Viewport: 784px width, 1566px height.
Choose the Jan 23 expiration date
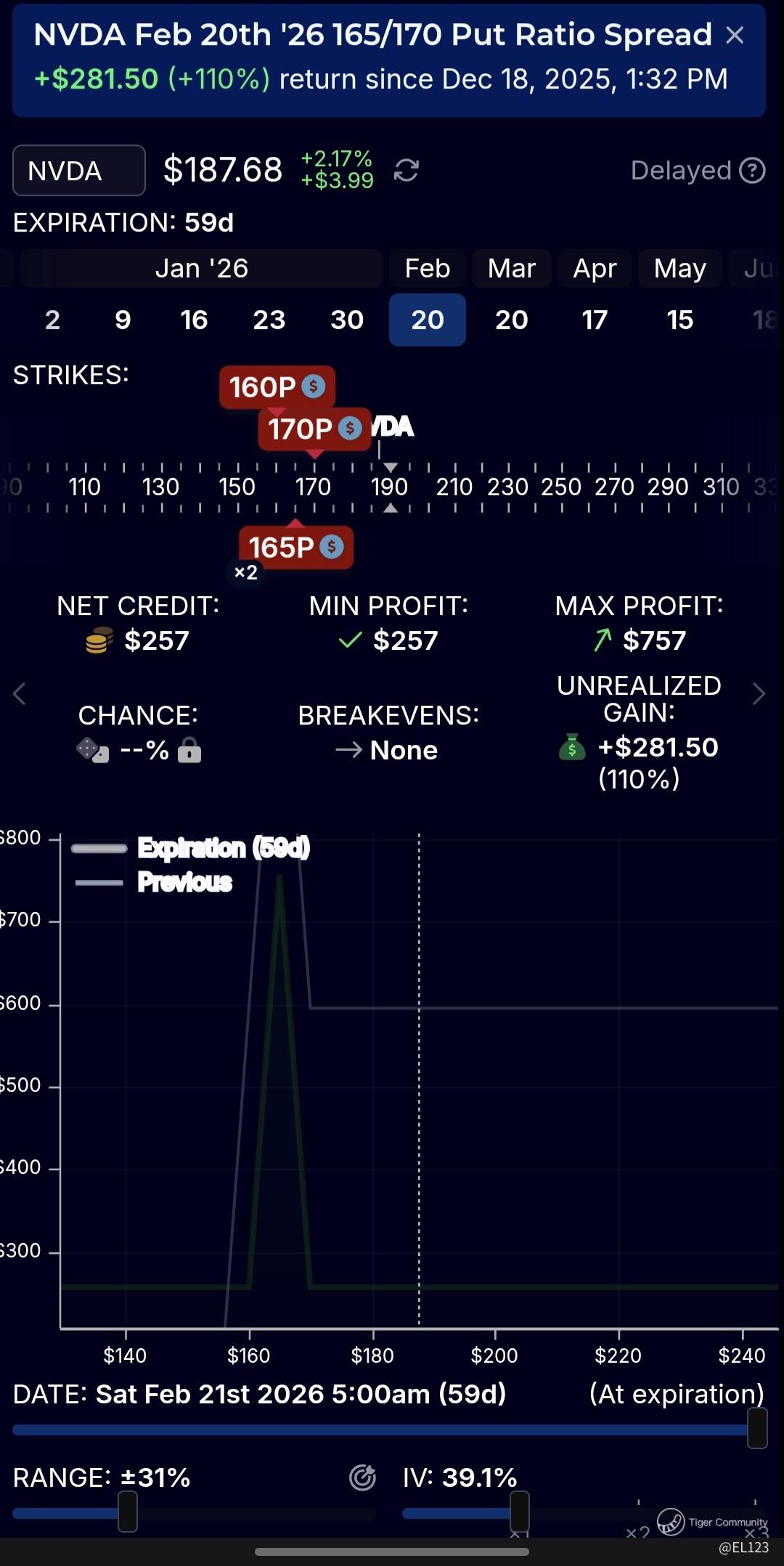(x=269, y=320)
